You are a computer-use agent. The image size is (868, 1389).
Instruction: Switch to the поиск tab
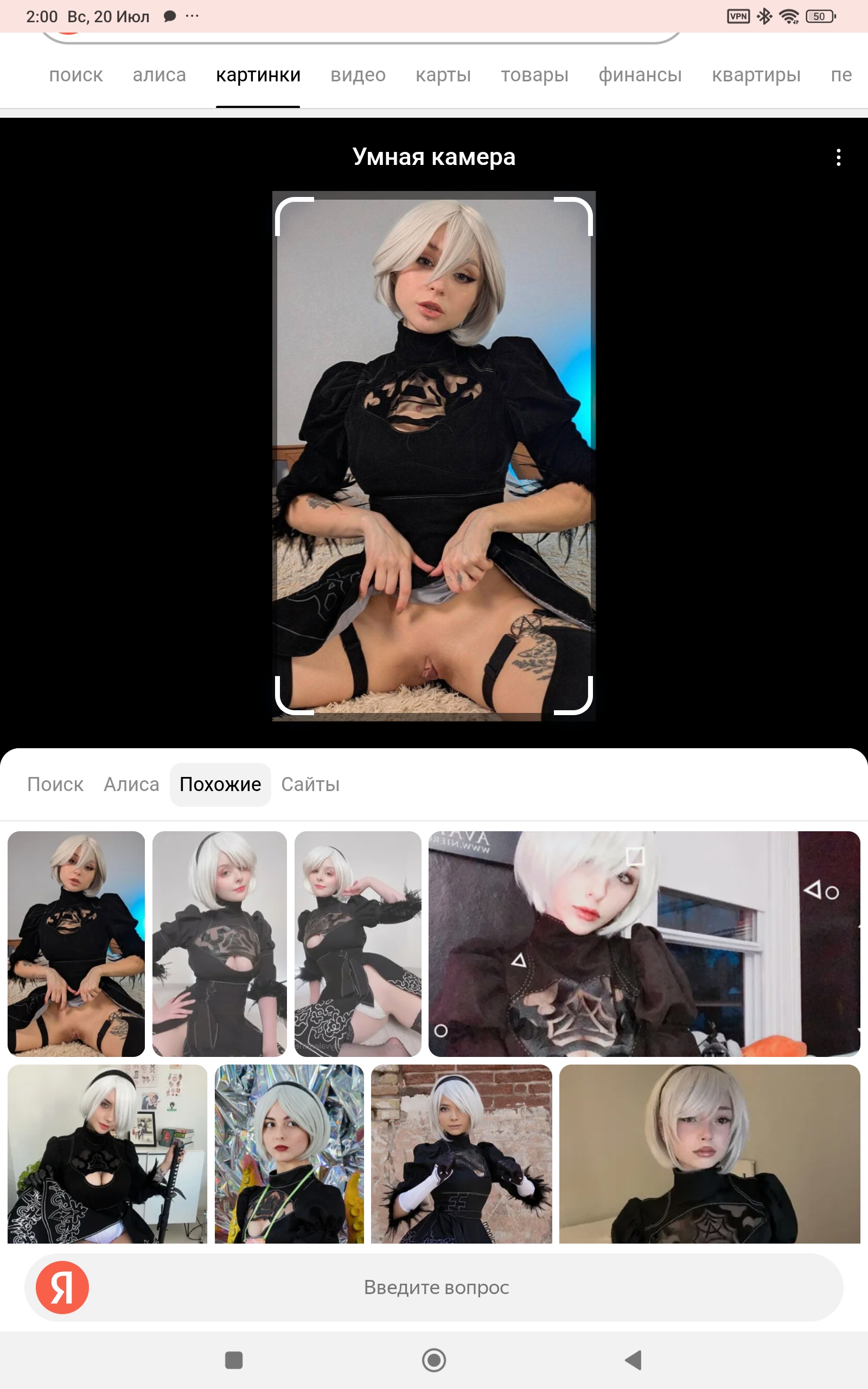[76, 75]
